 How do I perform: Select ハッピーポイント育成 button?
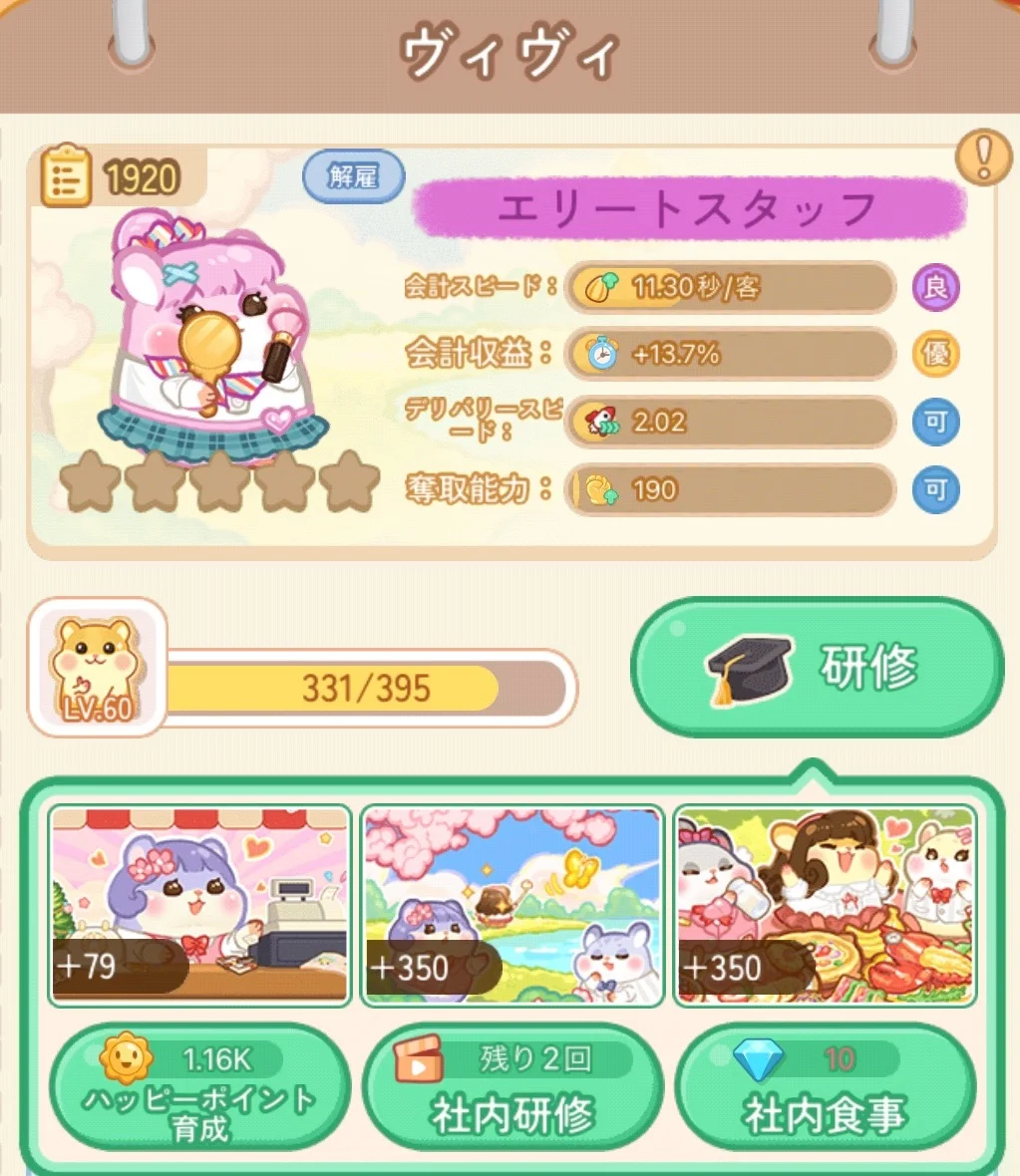(200, 1094)
